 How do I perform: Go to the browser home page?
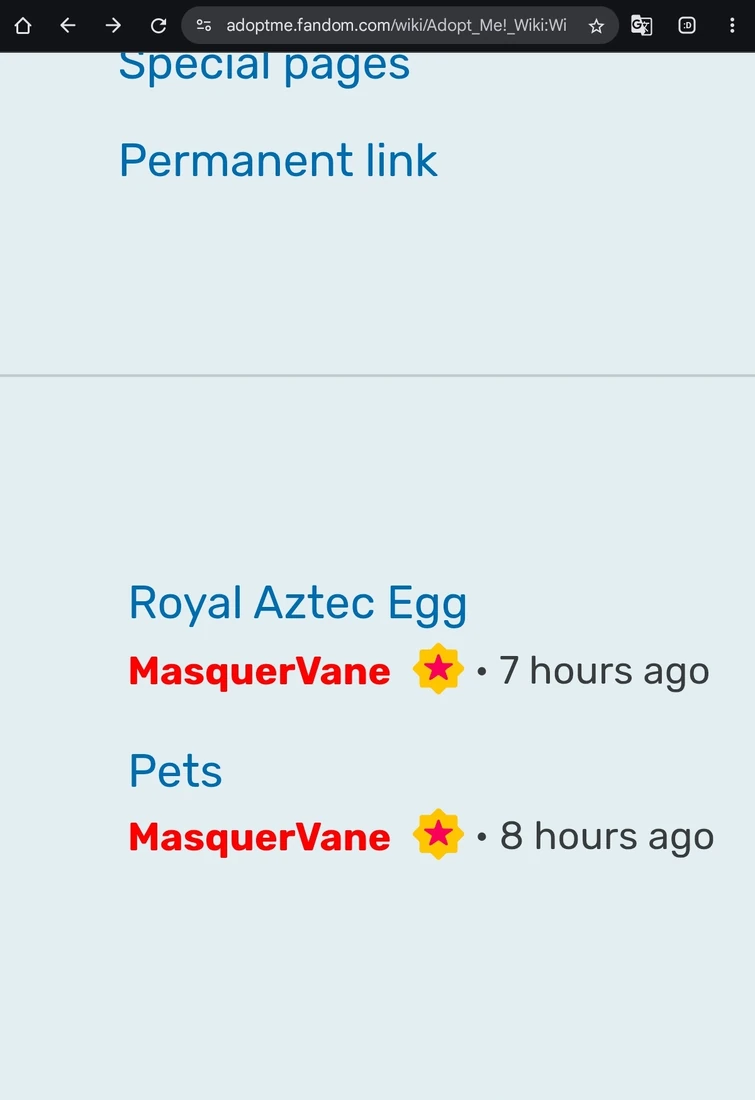point(23,26)
